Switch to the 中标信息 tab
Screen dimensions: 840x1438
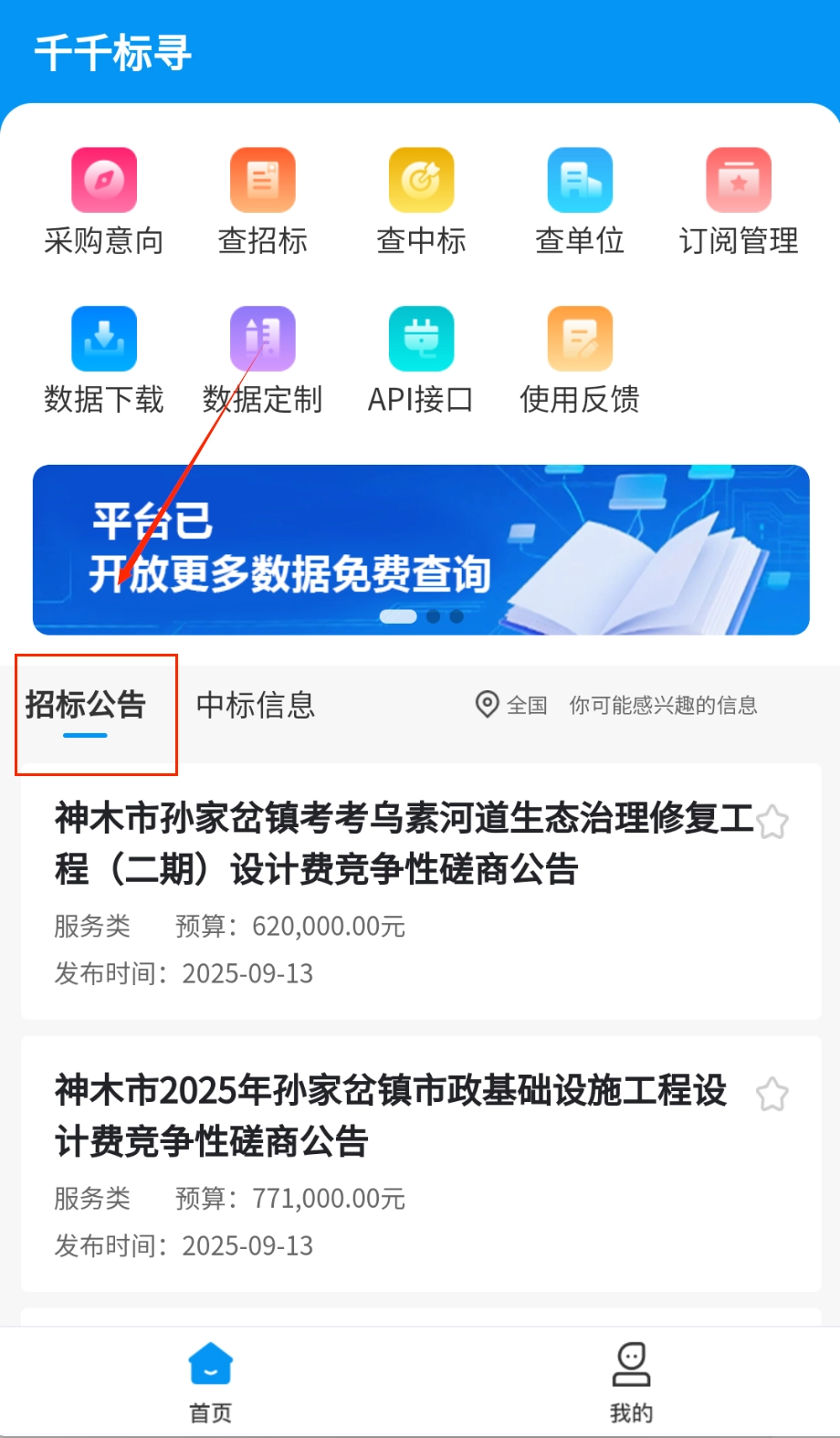(x=256, y=706)
